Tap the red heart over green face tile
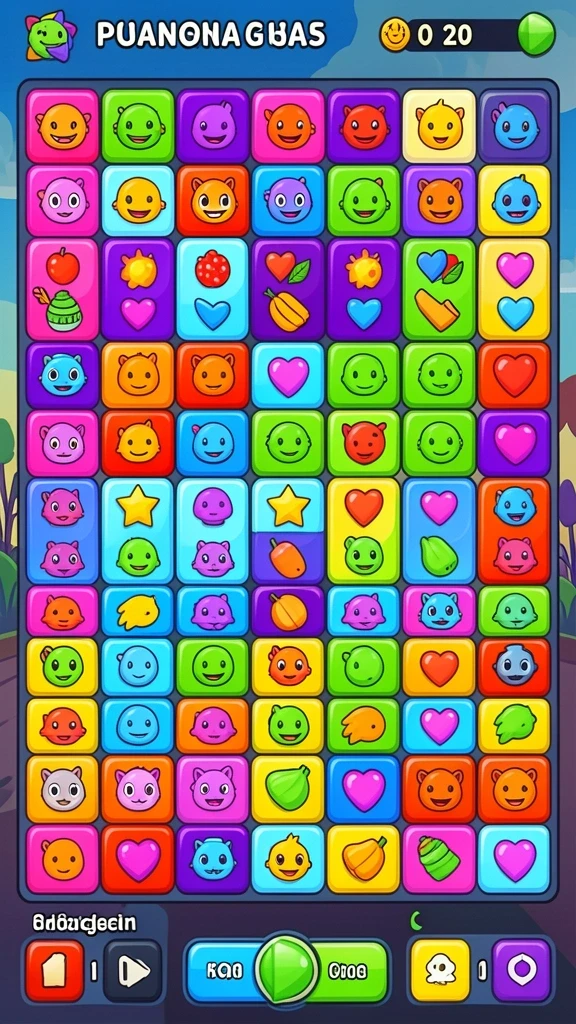 pos(363,531)
